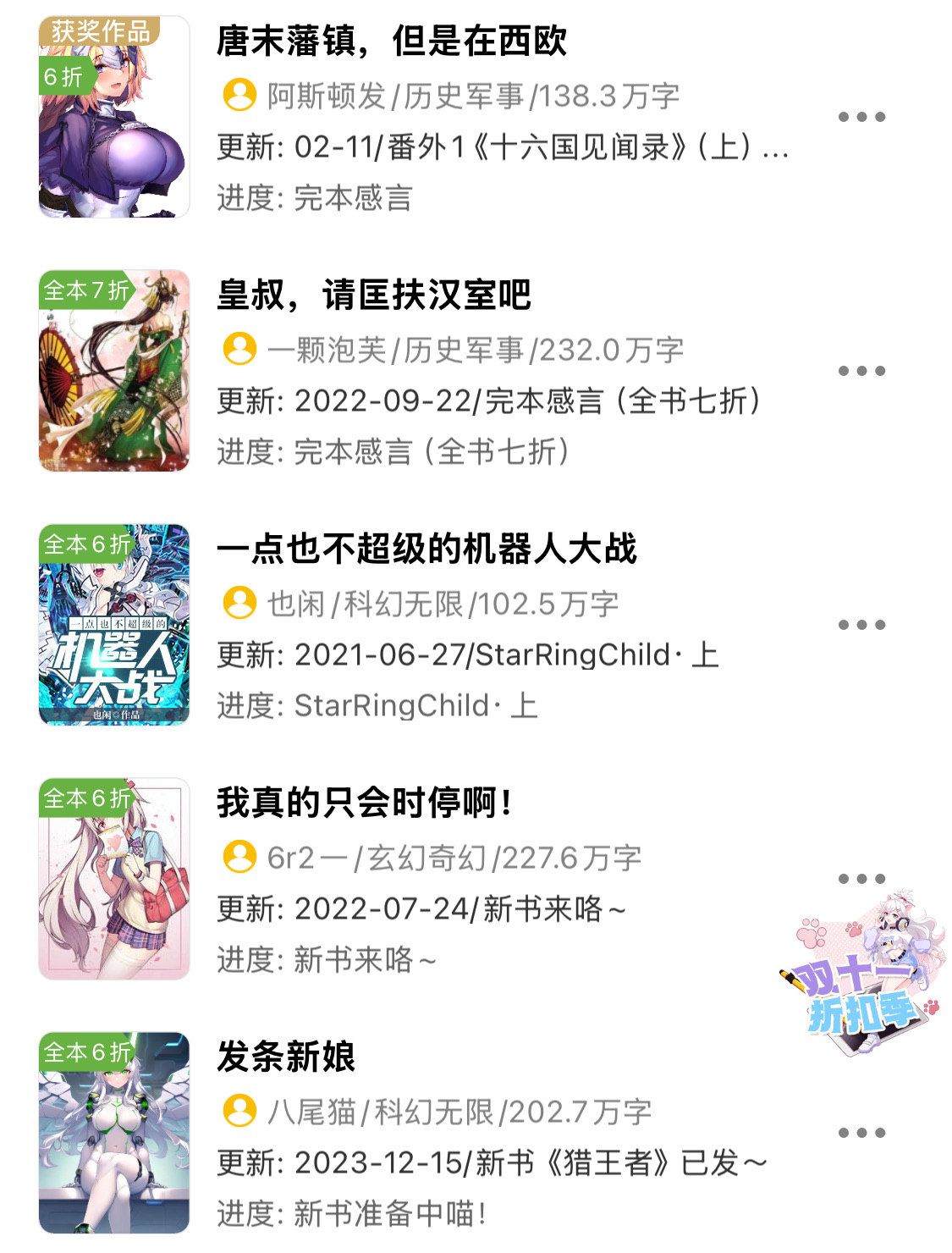Open the book 我真的只会时停啊！

coord(364,803)
